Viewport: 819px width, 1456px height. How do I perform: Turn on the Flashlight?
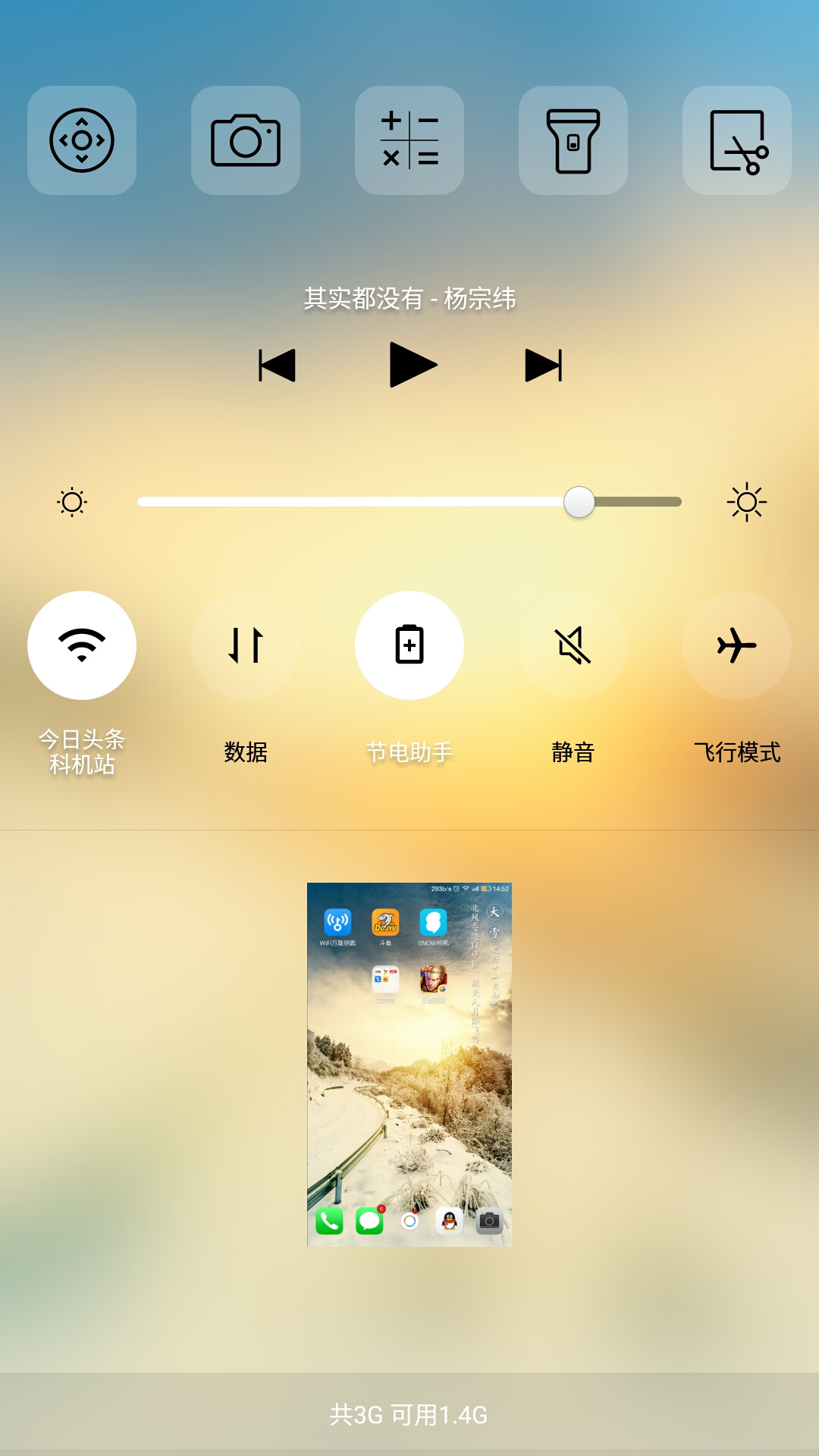[x=573, y=142]
